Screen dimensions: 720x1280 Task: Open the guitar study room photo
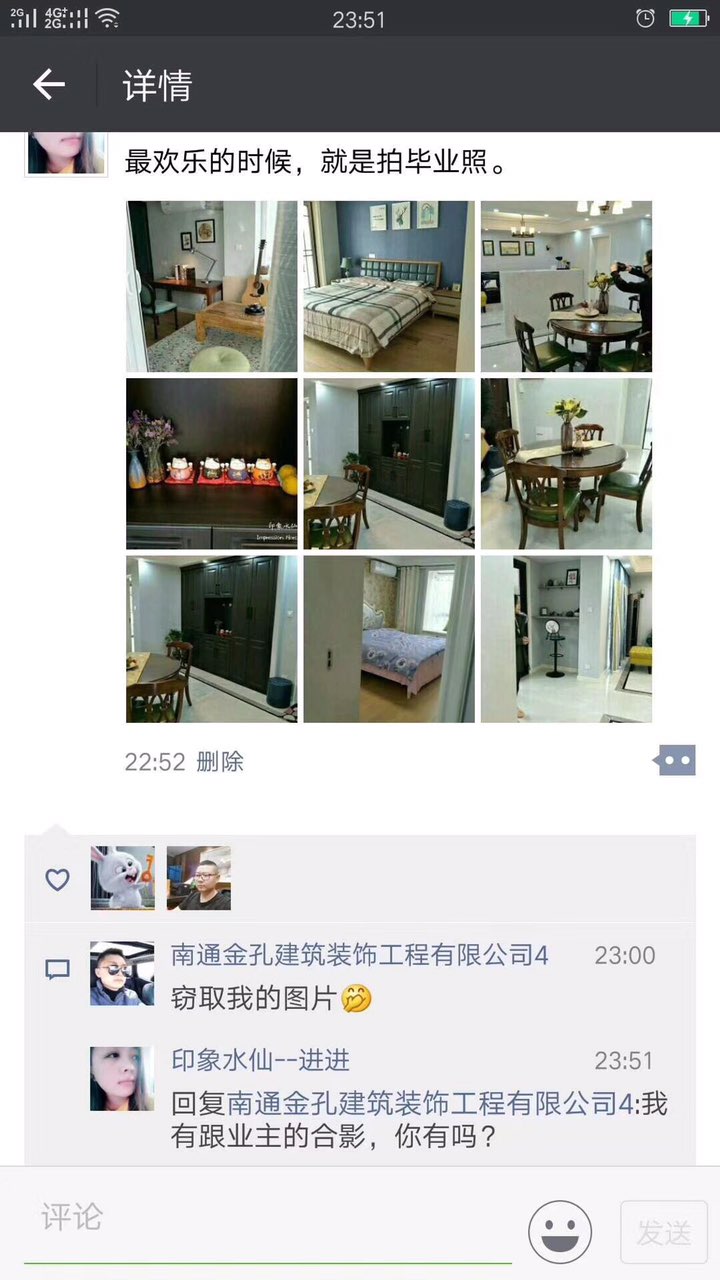(x=212, y=286)
